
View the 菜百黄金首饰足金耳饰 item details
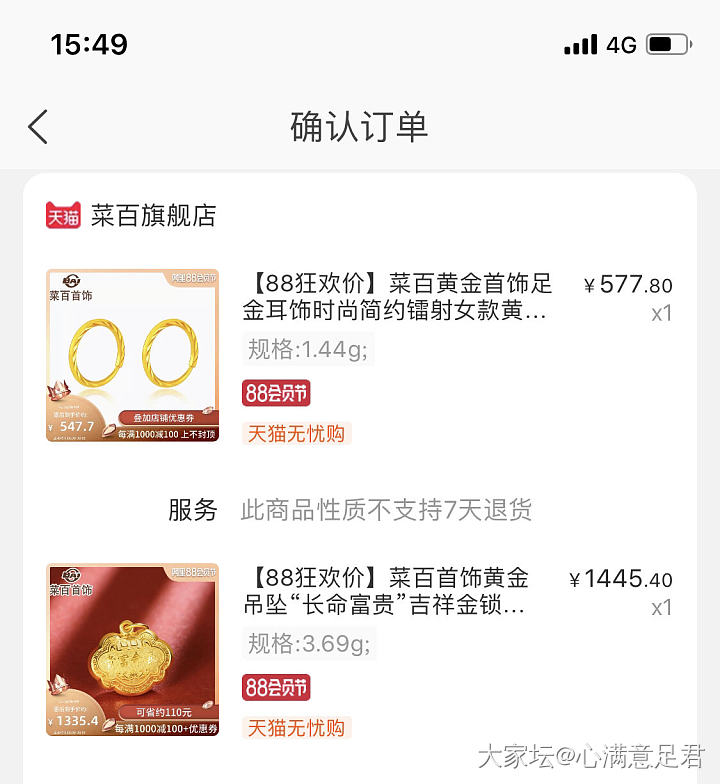pyautogui.click(x=397, y=297)
